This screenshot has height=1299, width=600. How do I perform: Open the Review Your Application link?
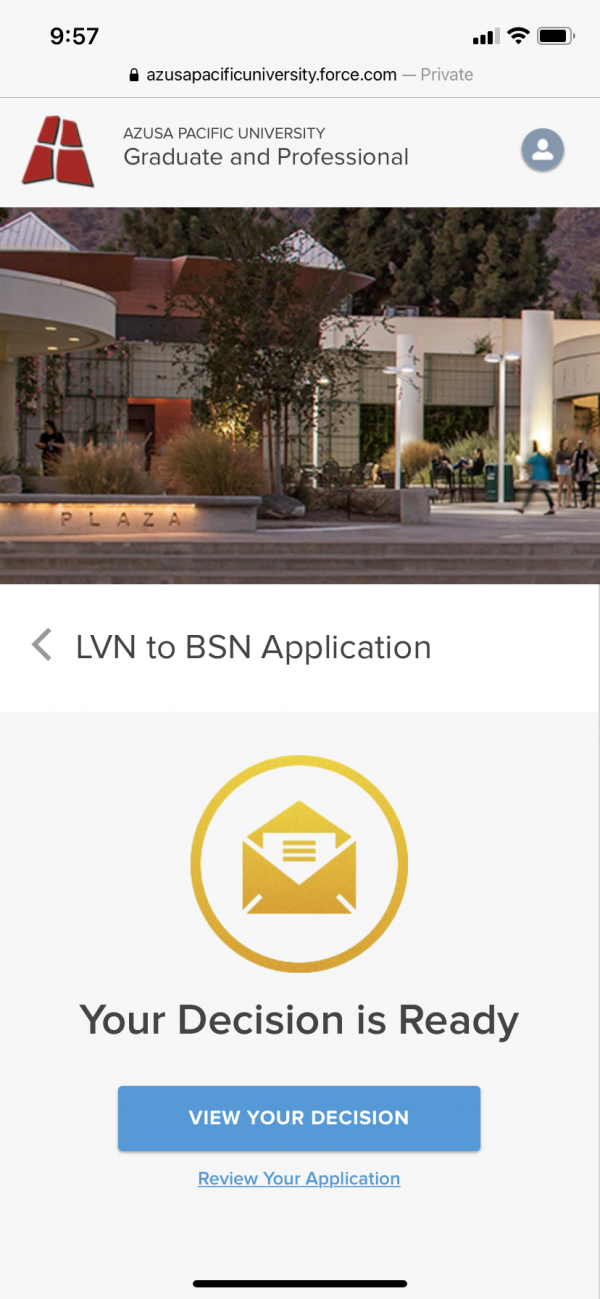pyautogui.click(x=299, y=1178)
